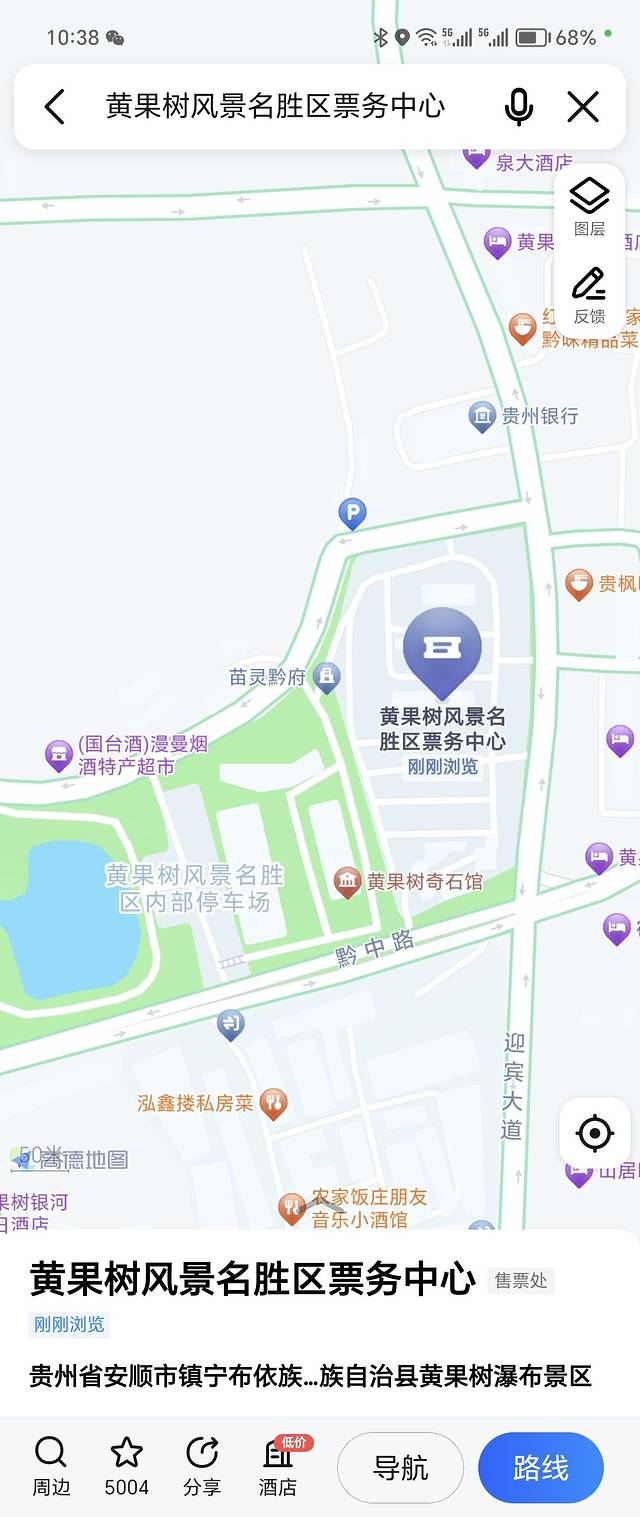Select the 苗灵黔府 map marker
Image resolution: width=640 pixels, height=1517 pixels.
[326, 677]
